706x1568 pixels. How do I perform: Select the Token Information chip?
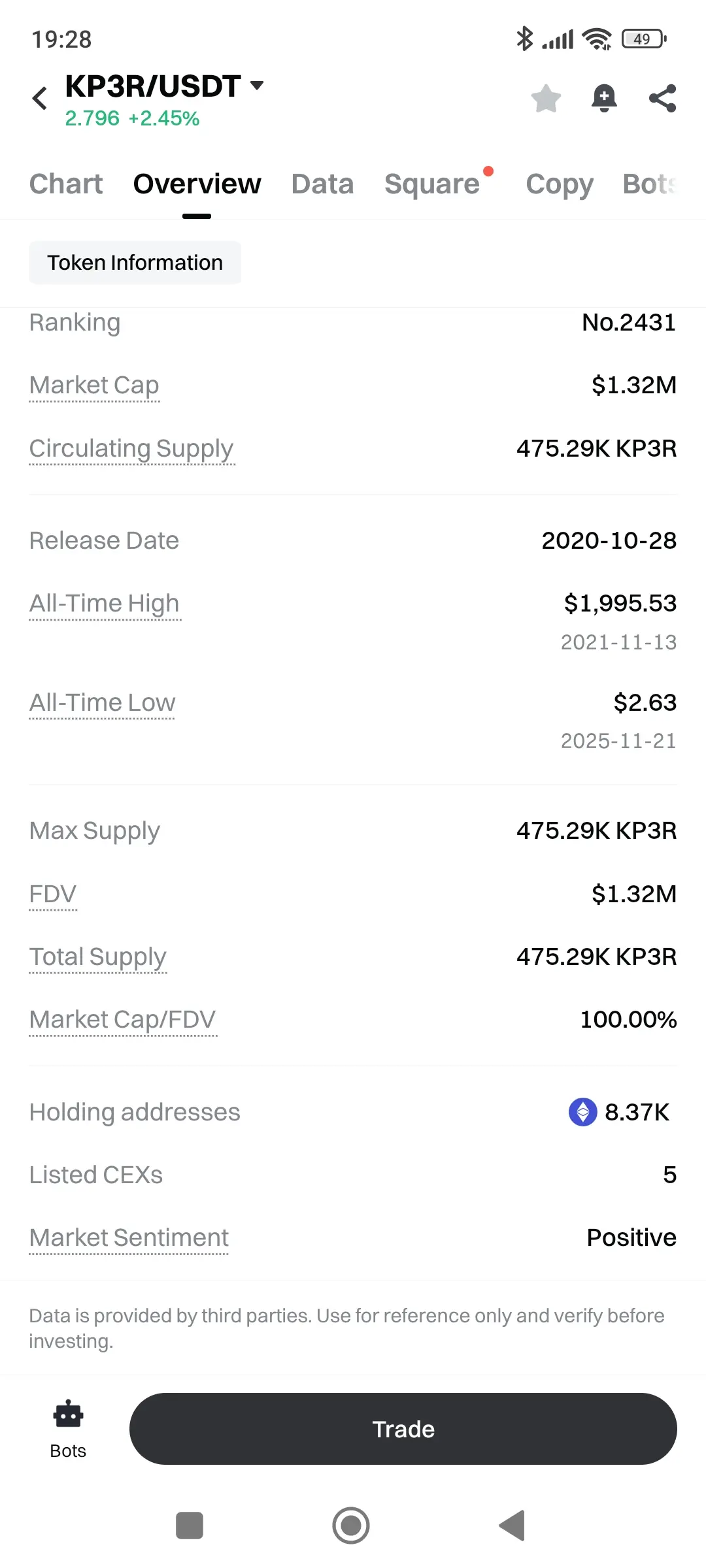pos(135,263)
